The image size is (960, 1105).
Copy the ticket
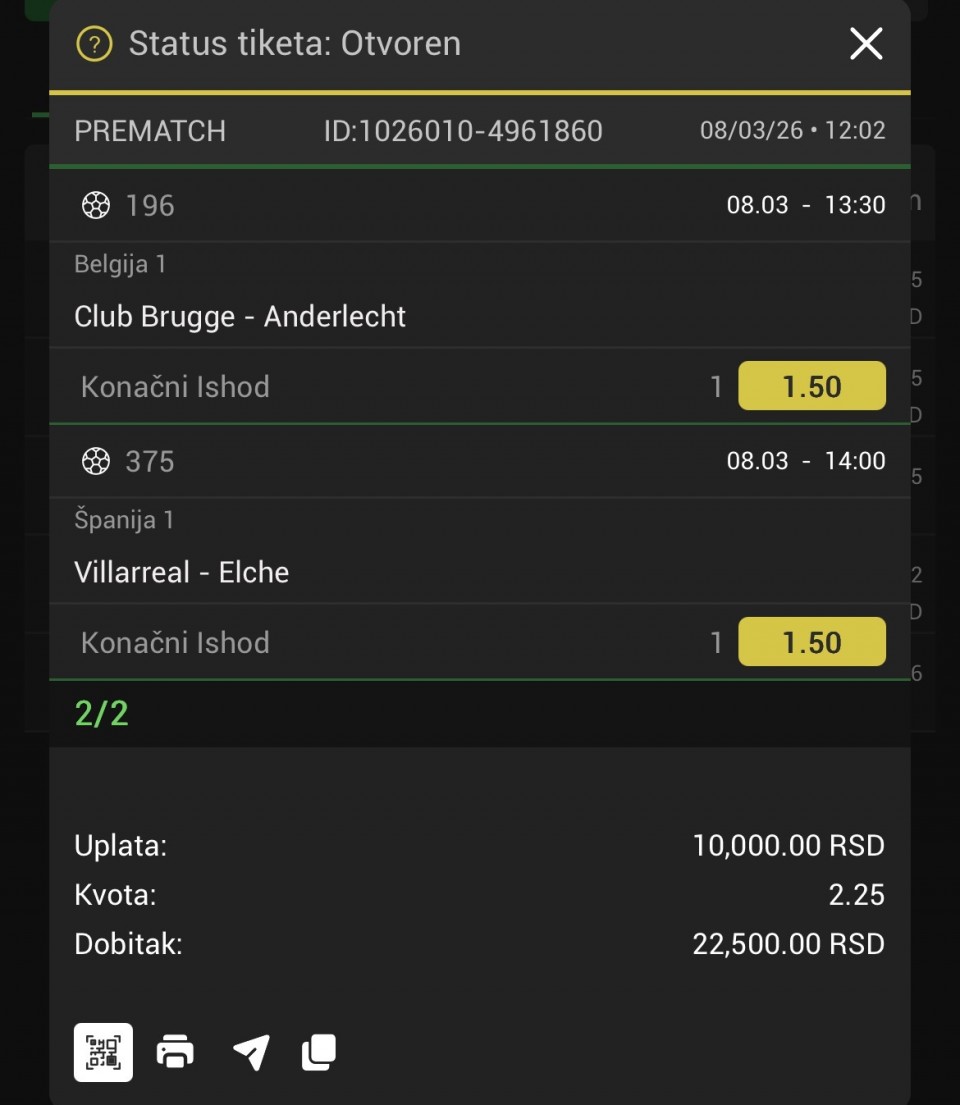click(319, 1052)
